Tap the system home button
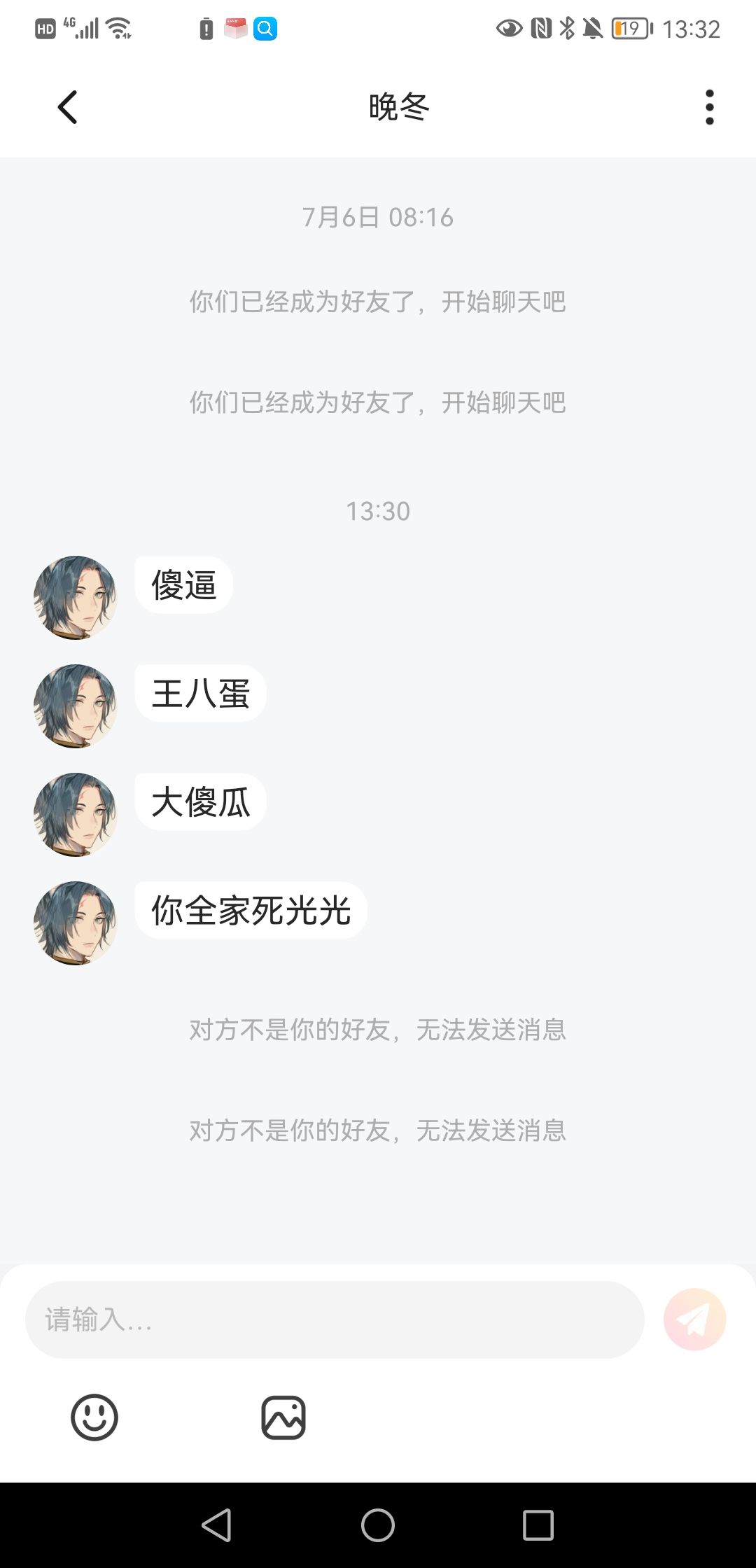756x1568 pixels. coord(378,1525)
